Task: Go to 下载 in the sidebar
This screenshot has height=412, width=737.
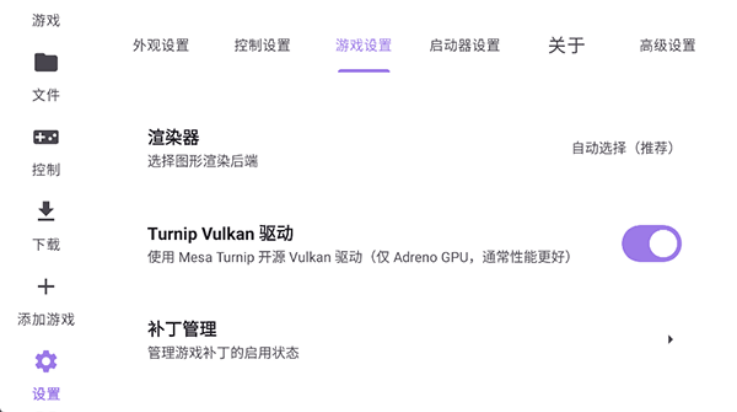Action: [x=46, y=225]
